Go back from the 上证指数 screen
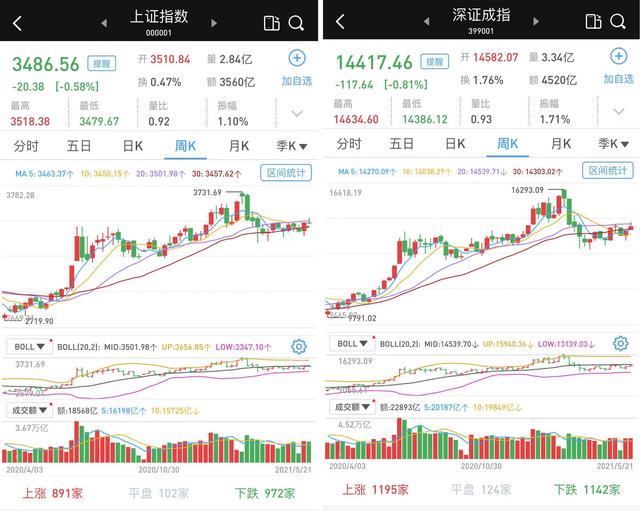This screenshot has height=511, width=640. (x=17, y=23)
